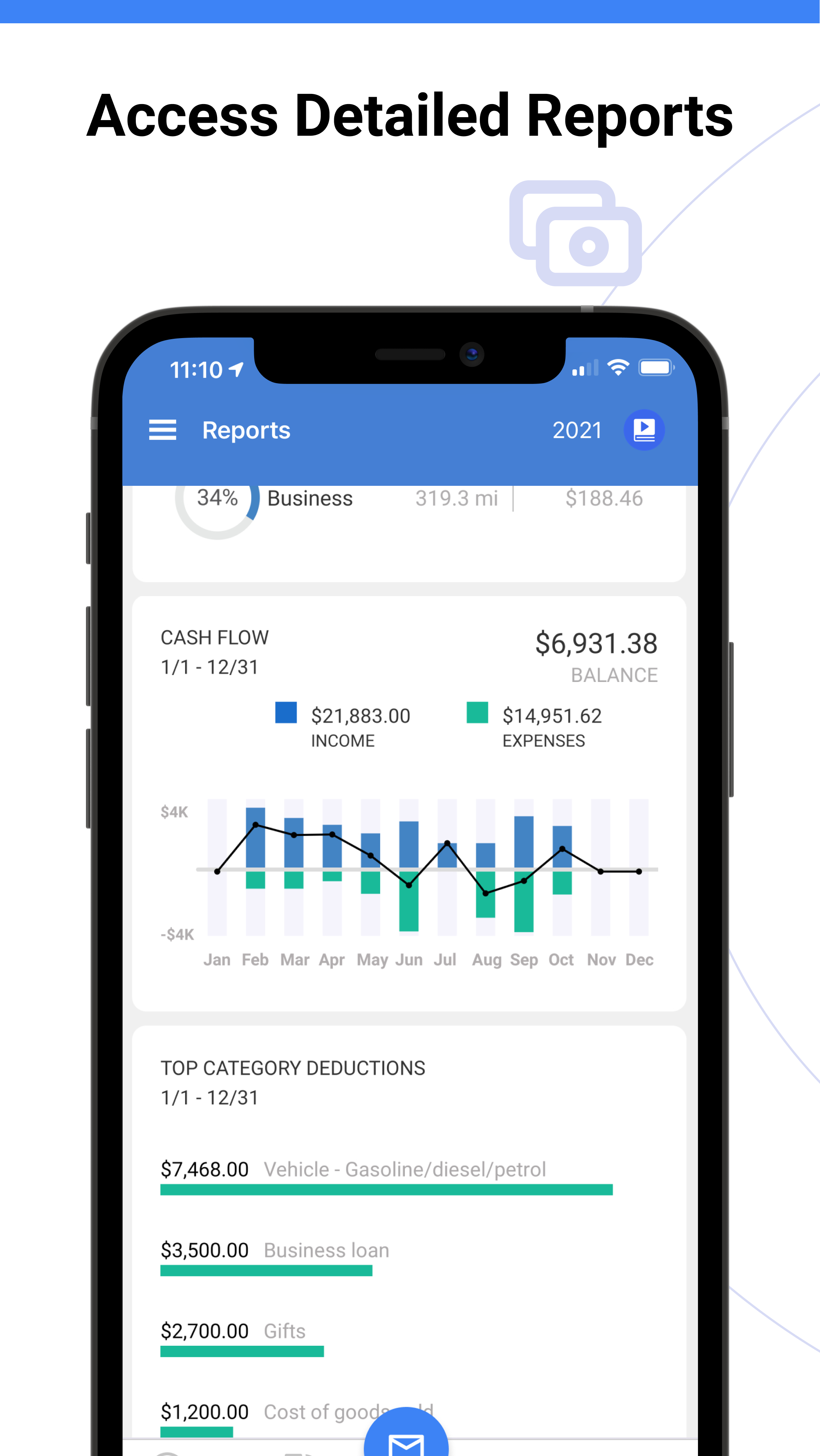Tap the location arrow in the status bar

[234, 369]
